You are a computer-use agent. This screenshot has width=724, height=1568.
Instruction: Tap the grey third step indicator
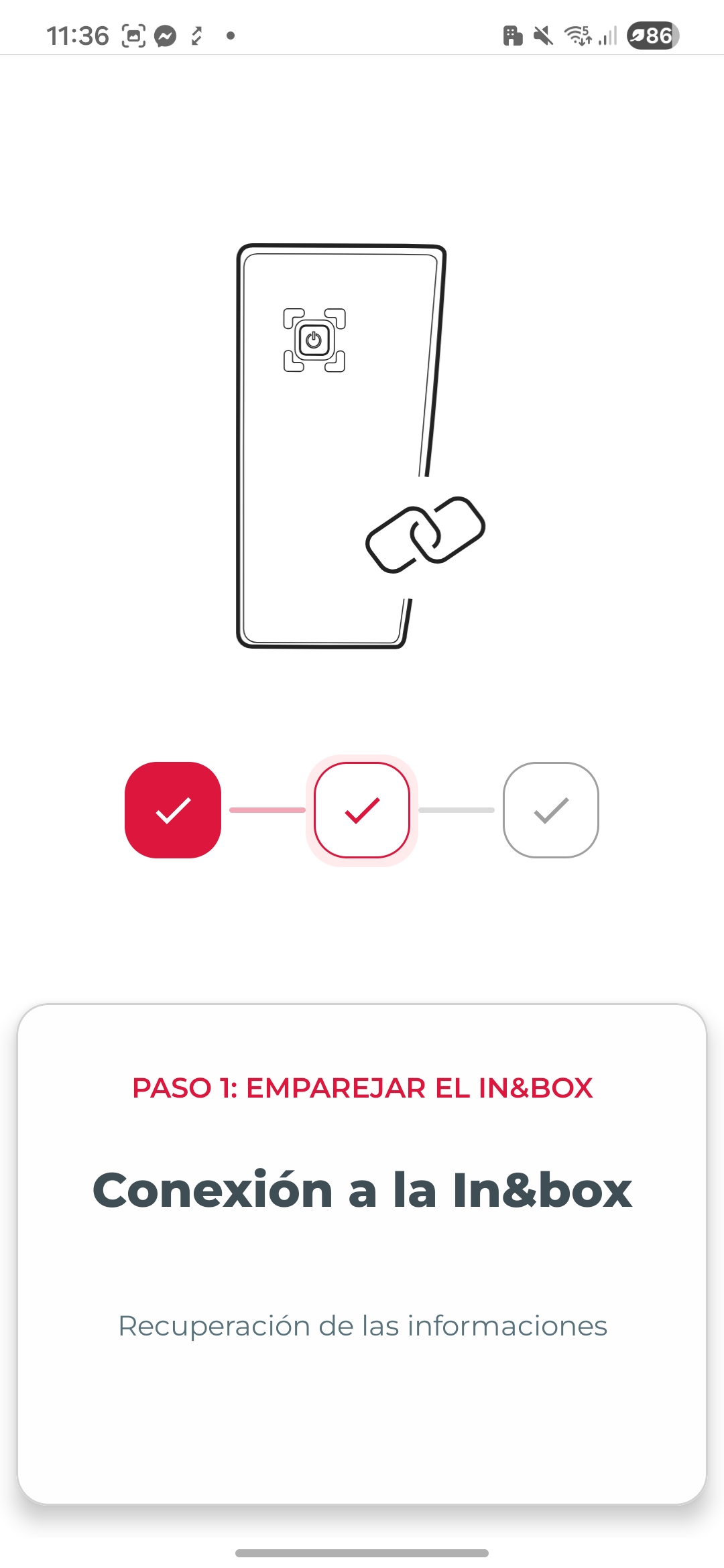[x=551, y=810]
